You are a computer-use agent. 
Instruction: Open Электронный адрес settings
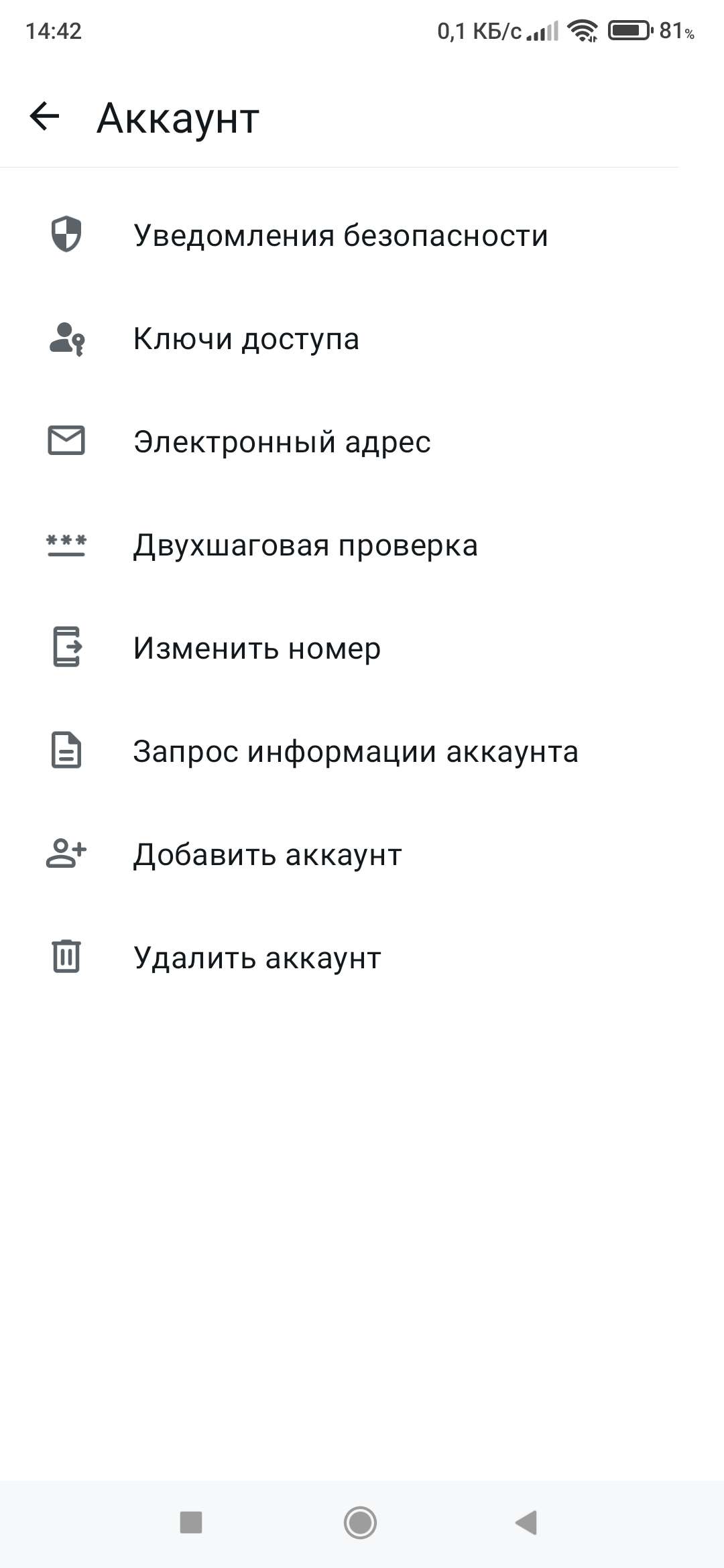click(x=282, y=442)
